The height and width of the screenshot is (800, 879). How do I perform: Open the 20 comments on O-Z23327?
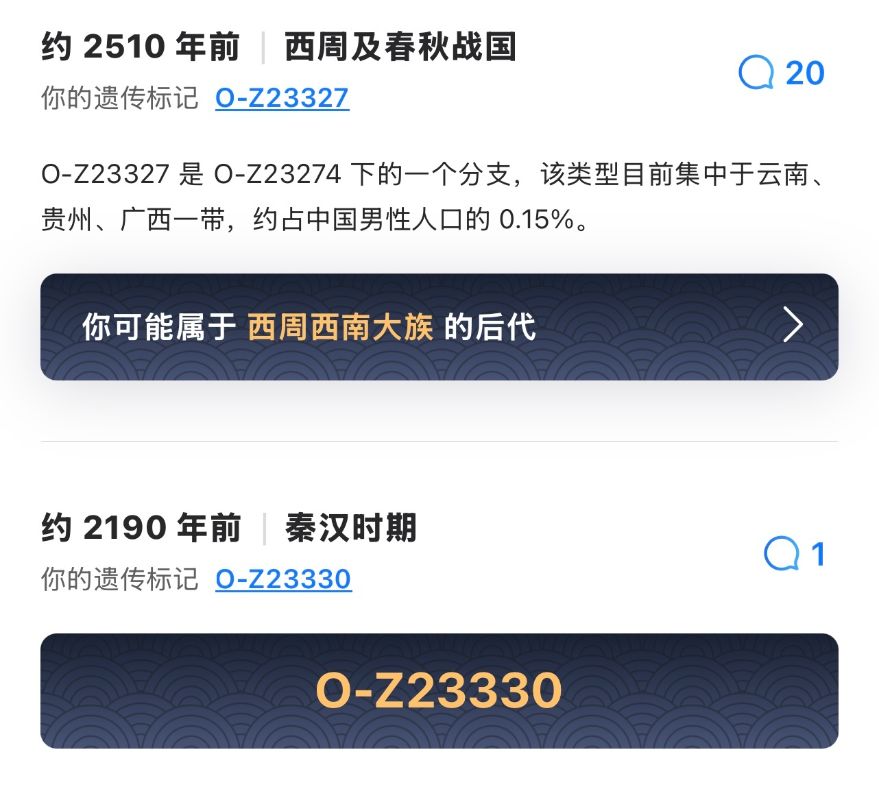pyautogui.click(x=781, y=73)
